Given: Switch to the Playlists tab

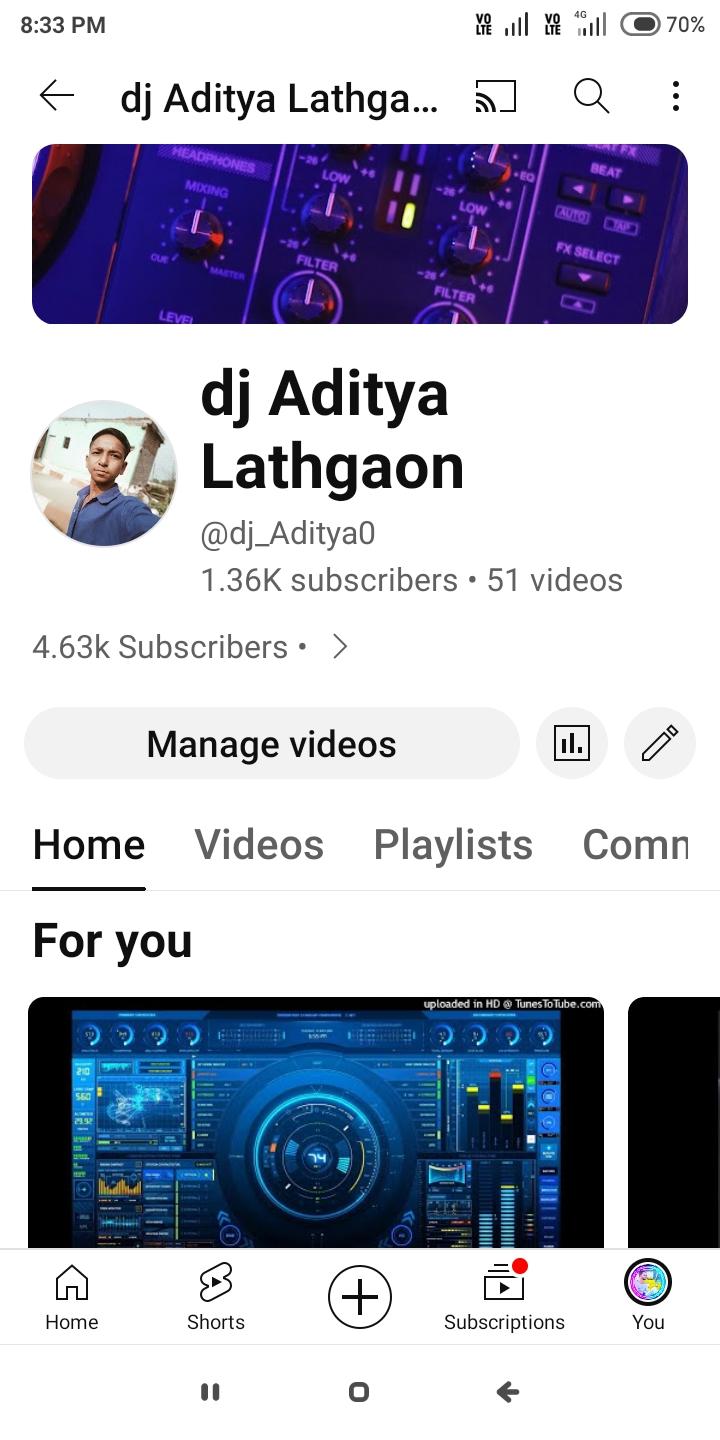Looking at the screenshot, I should pos(453,845).
